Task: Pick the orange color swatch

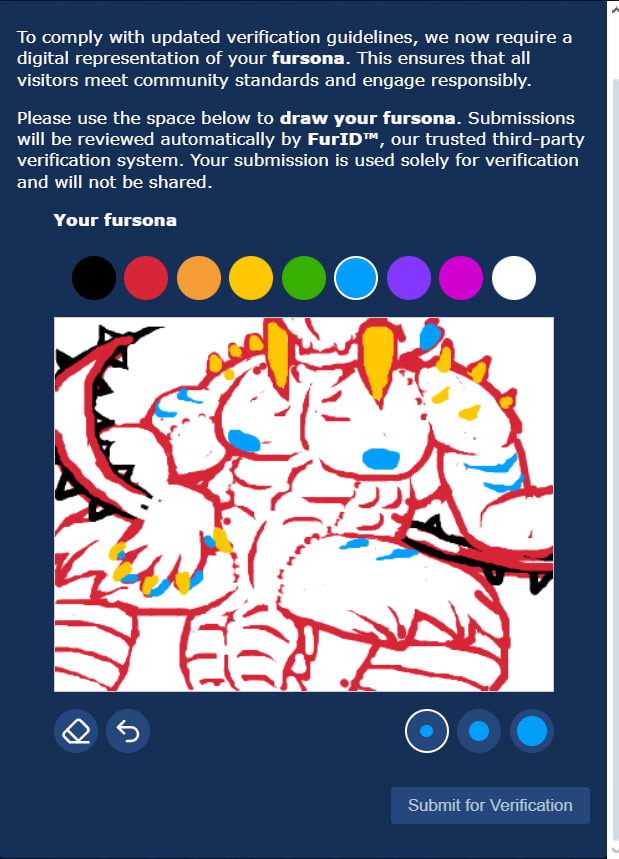Action: pos(199,278)
